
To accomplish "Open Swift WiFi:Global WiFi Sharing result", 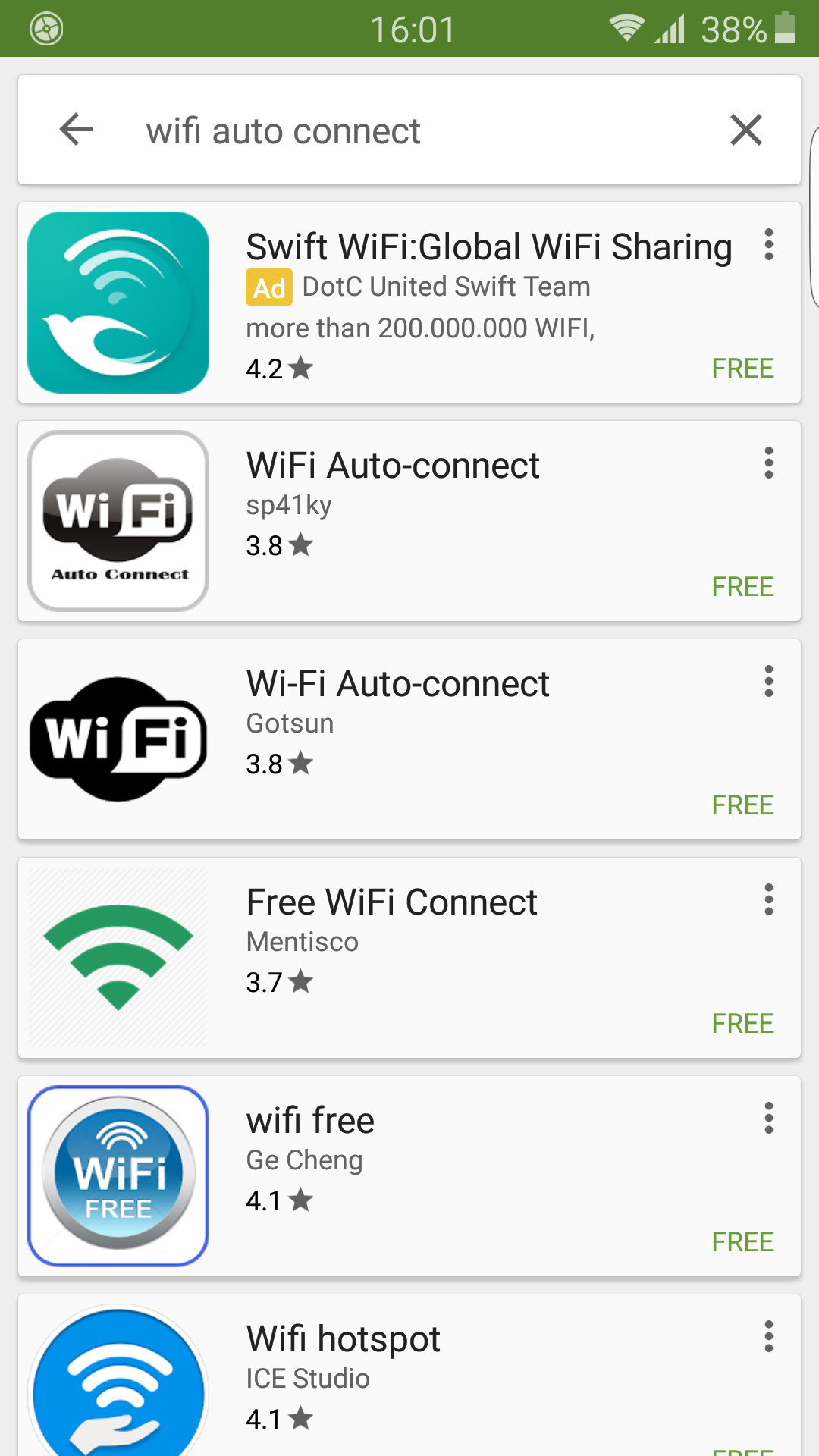I will (x=409, y=303).
